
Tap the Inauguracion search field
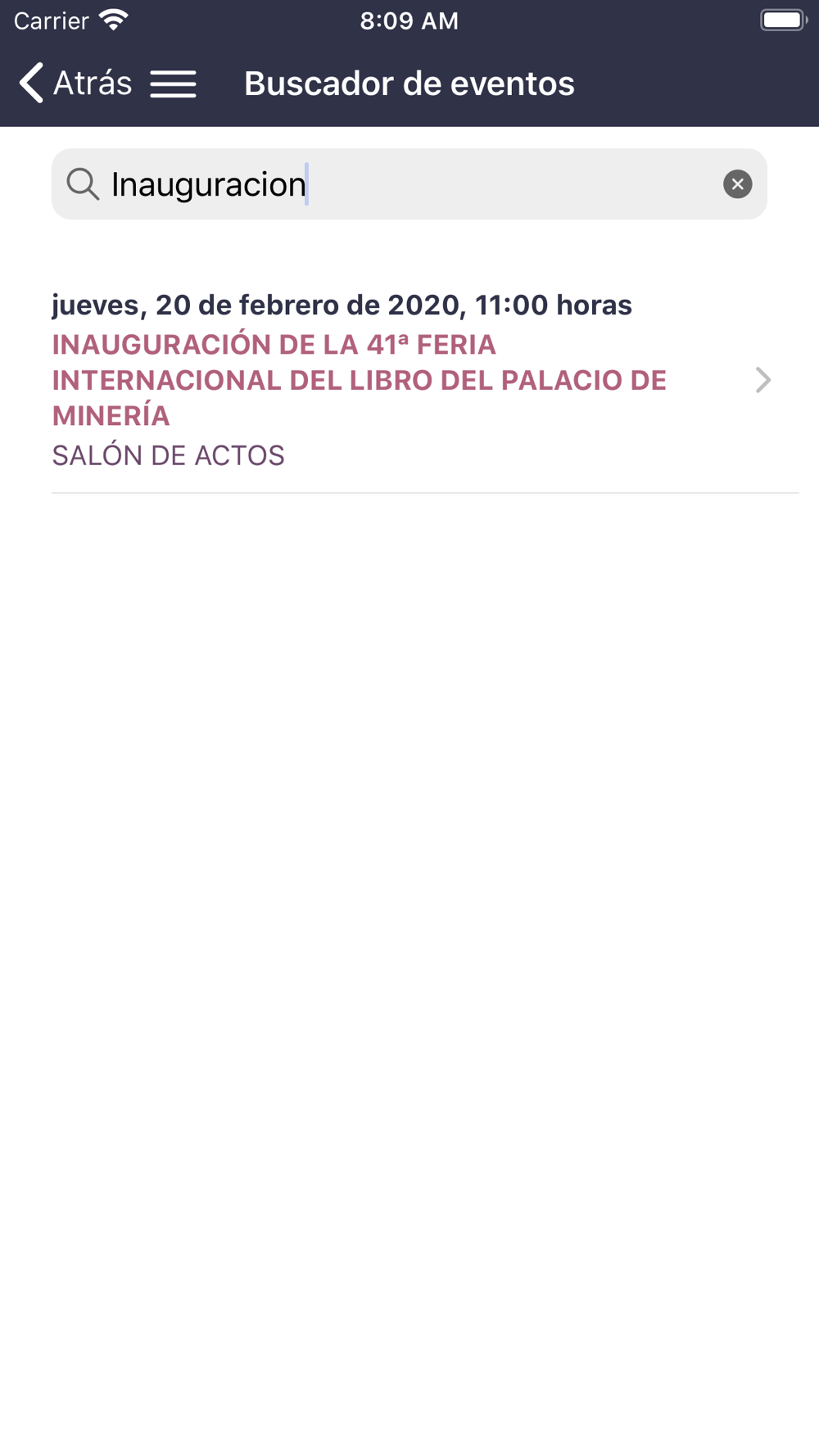(x=409, y=184)
